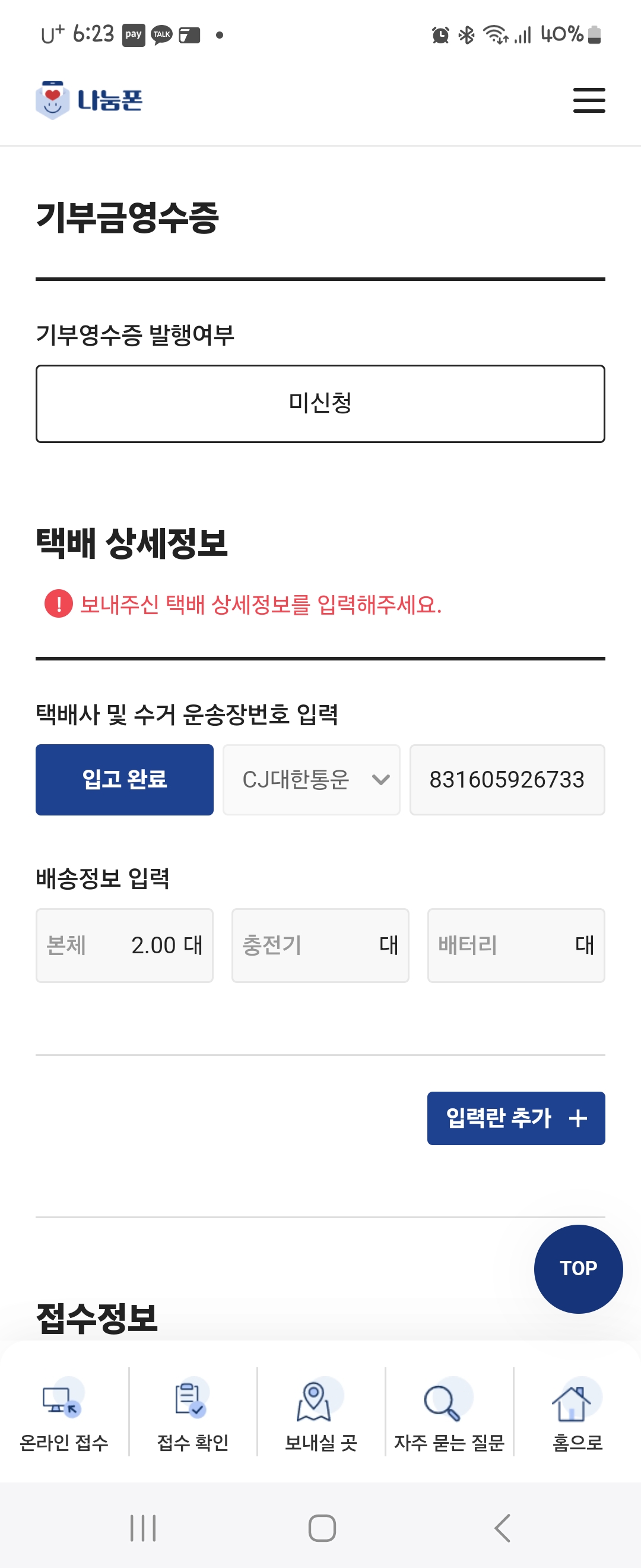641x1568 pixels.
Task: Tap the 미신청 receipt status button
Action: 320,403
